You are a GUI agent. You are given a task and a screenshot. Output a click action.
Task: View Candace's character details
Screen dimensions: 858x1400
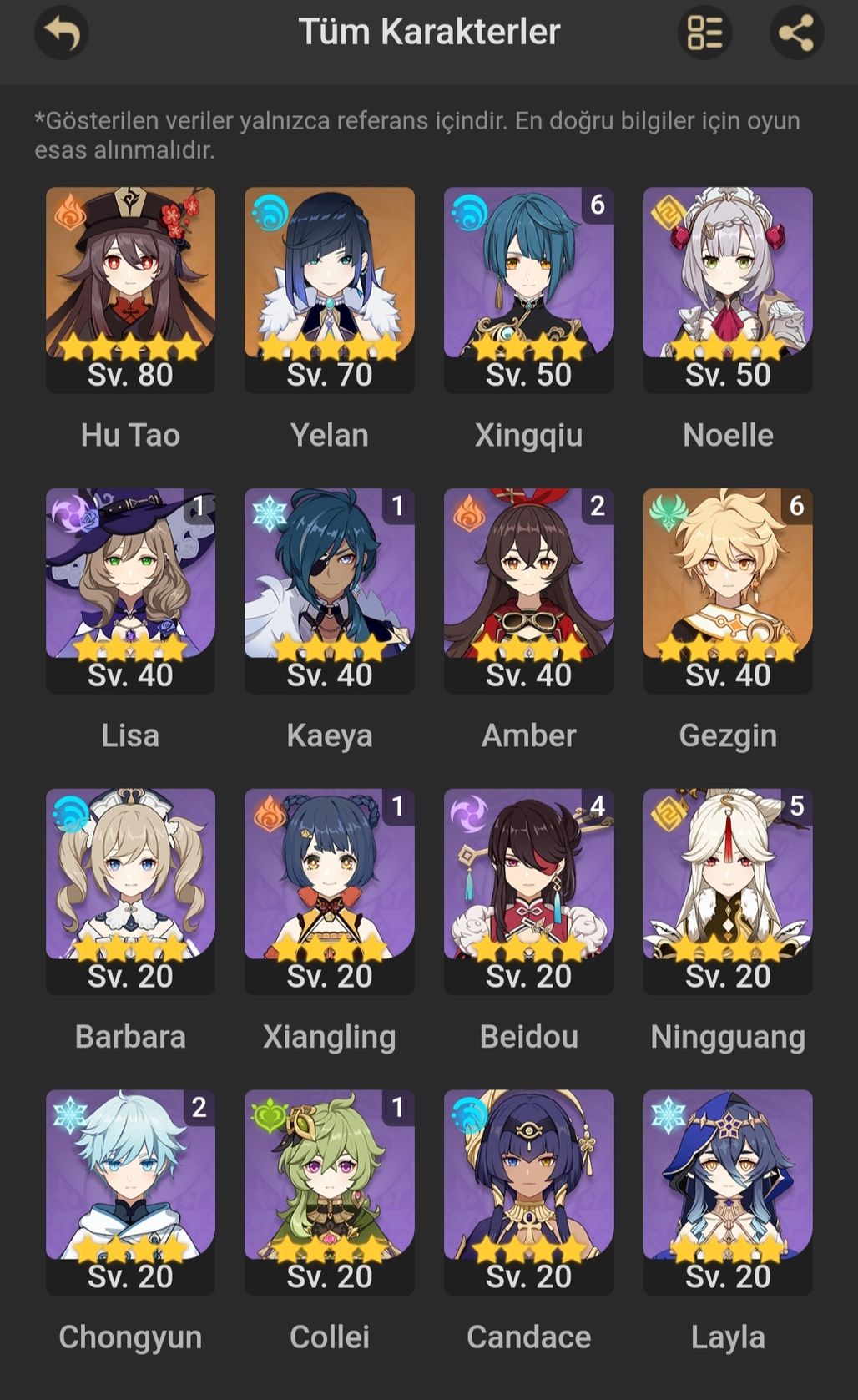(528, 1190)
